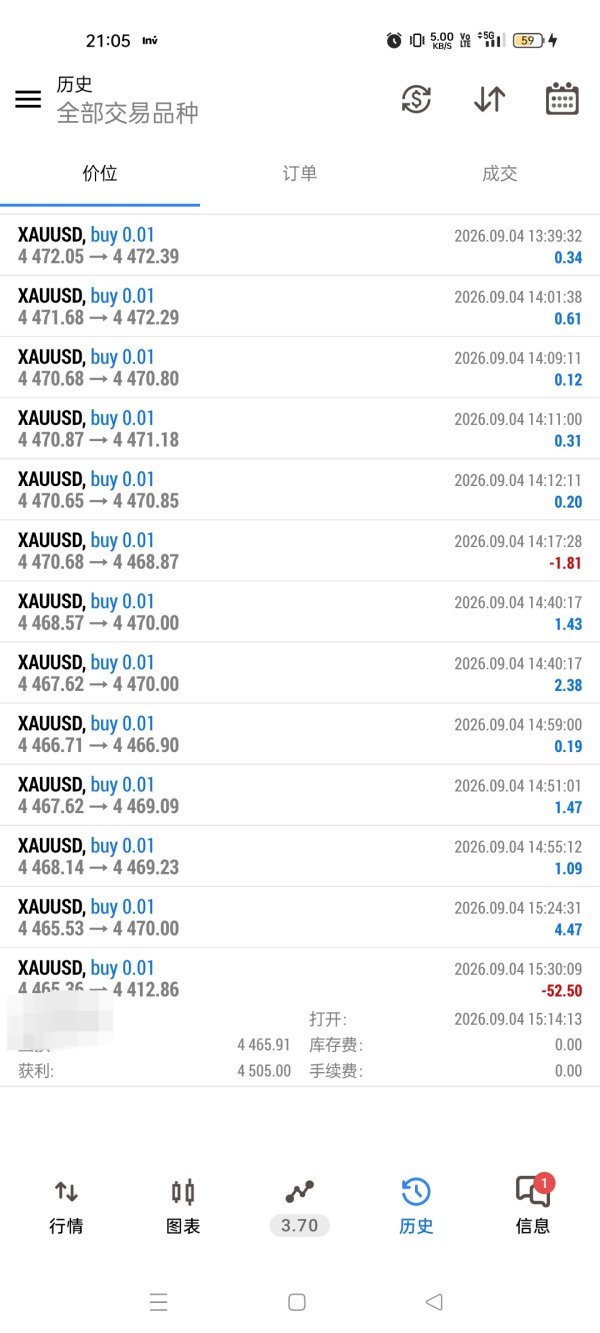Open the sort arrows option
The height and width of the screenshot is (1333, 600).
(489, 99)
